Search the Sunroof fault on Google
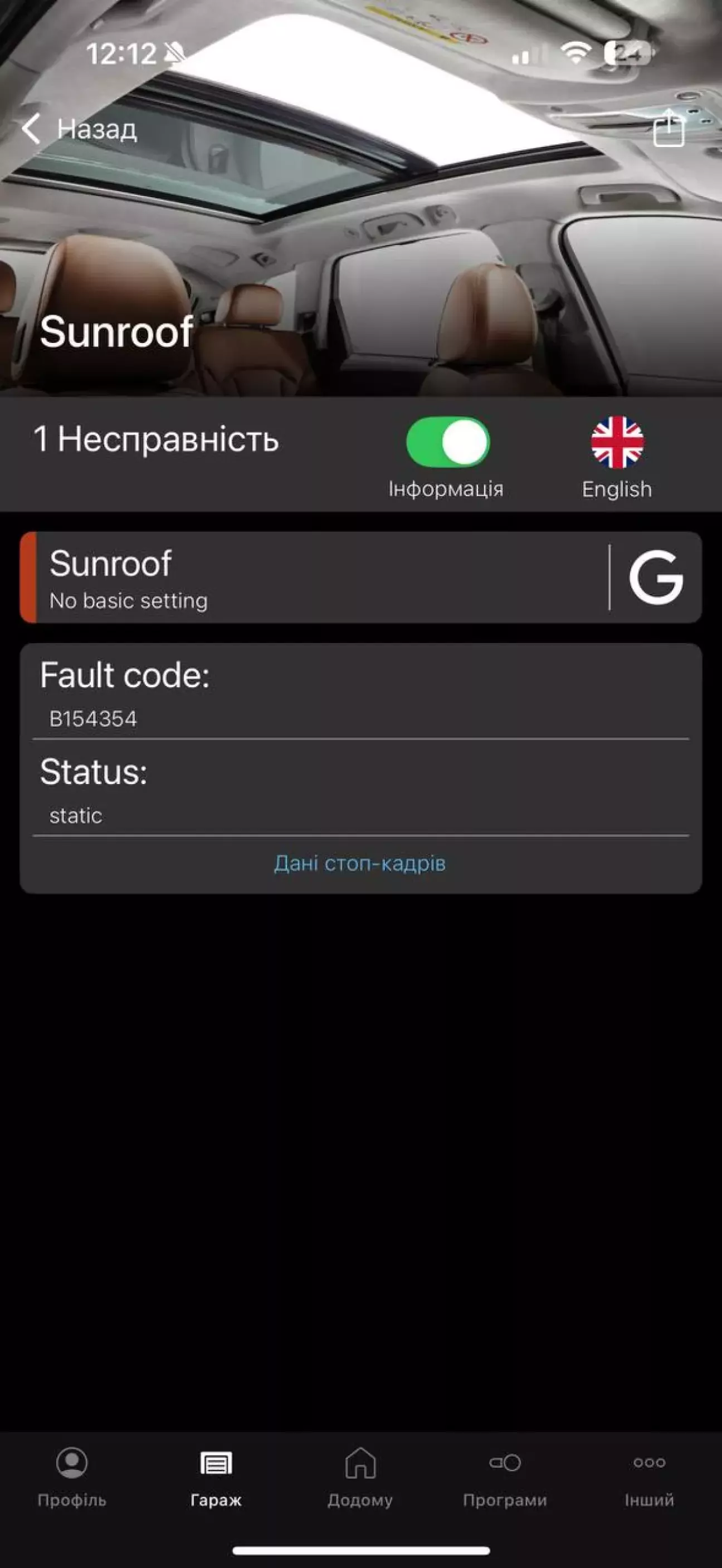This screenshot has height=1568, width=722. 656,577
